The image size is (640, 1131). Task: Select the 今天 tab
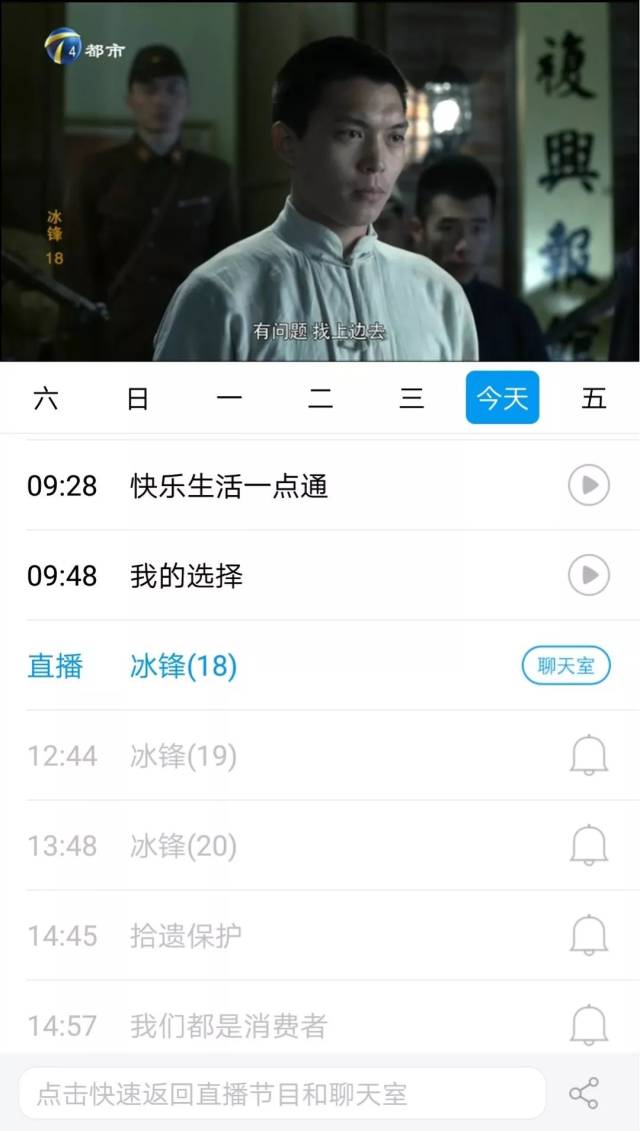pyautogui.click(x=502, y=398)
